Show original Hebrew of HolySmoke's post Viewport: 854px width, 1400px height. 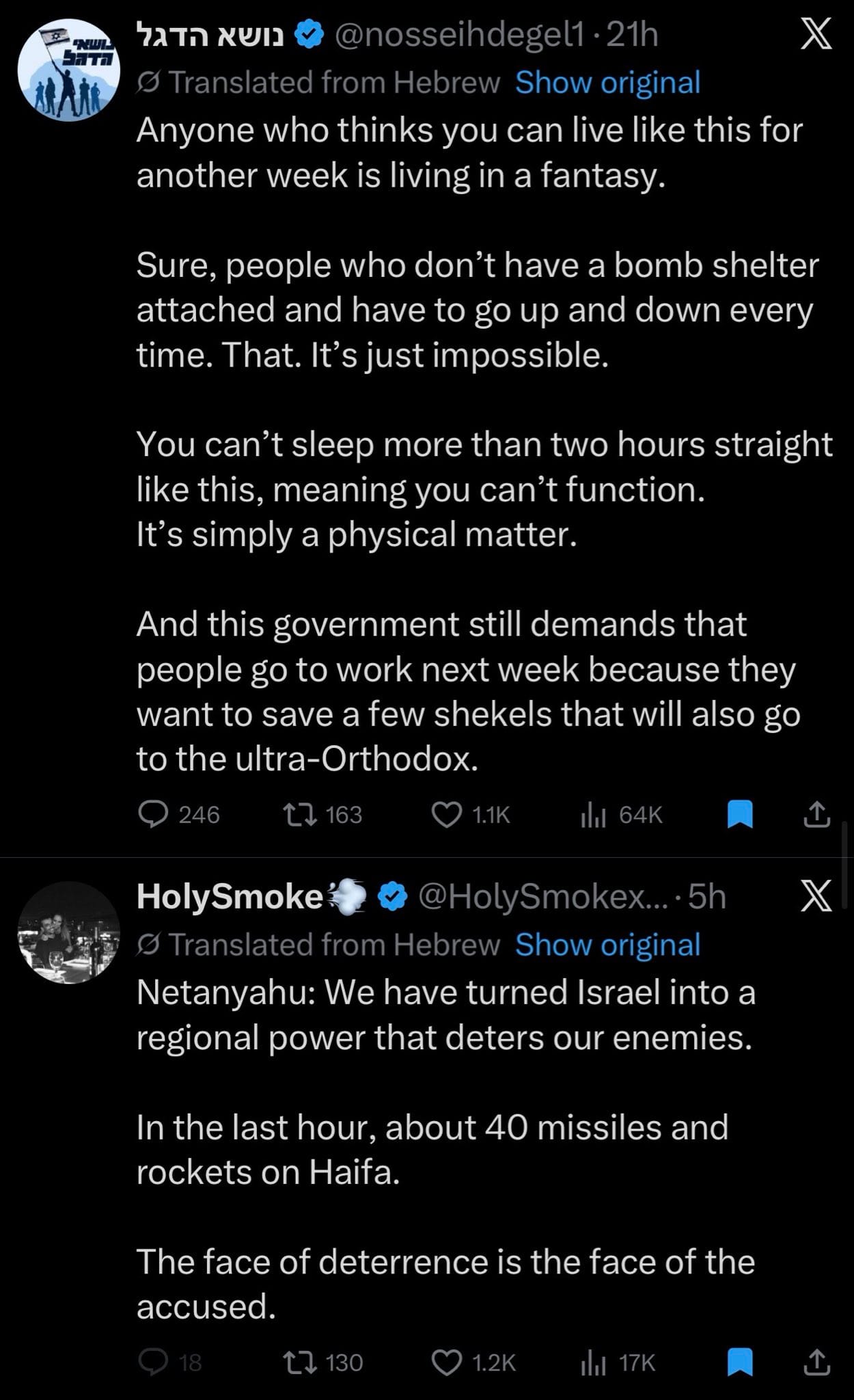(607, 945)
